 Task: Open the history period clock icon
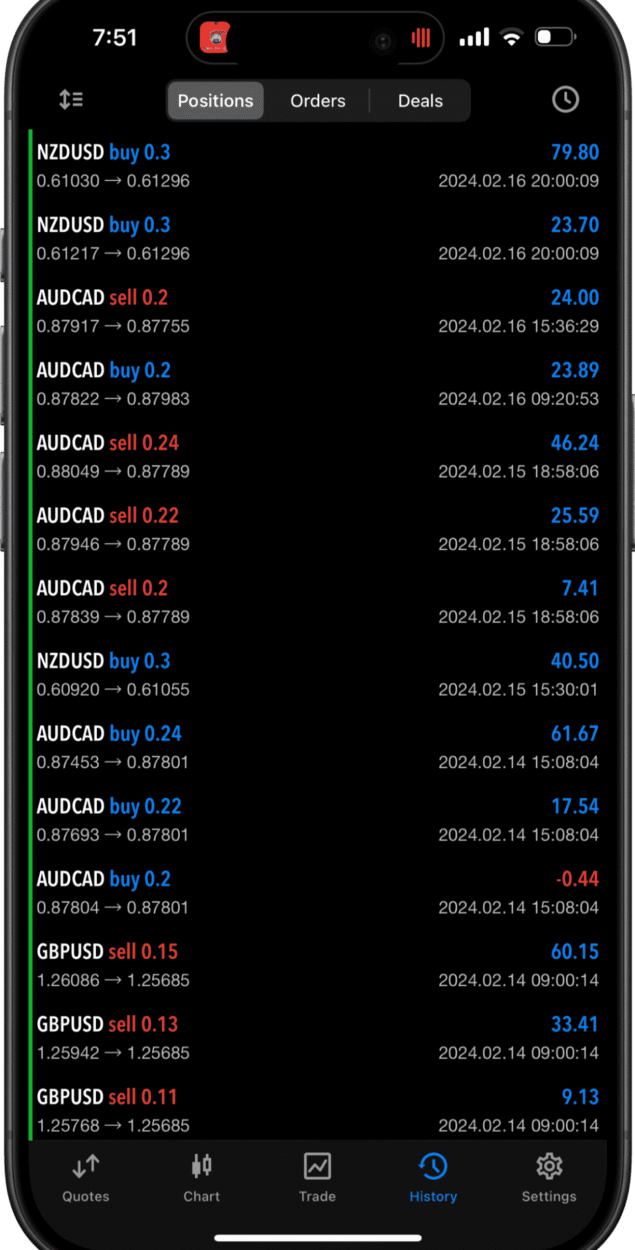point(565,100)
